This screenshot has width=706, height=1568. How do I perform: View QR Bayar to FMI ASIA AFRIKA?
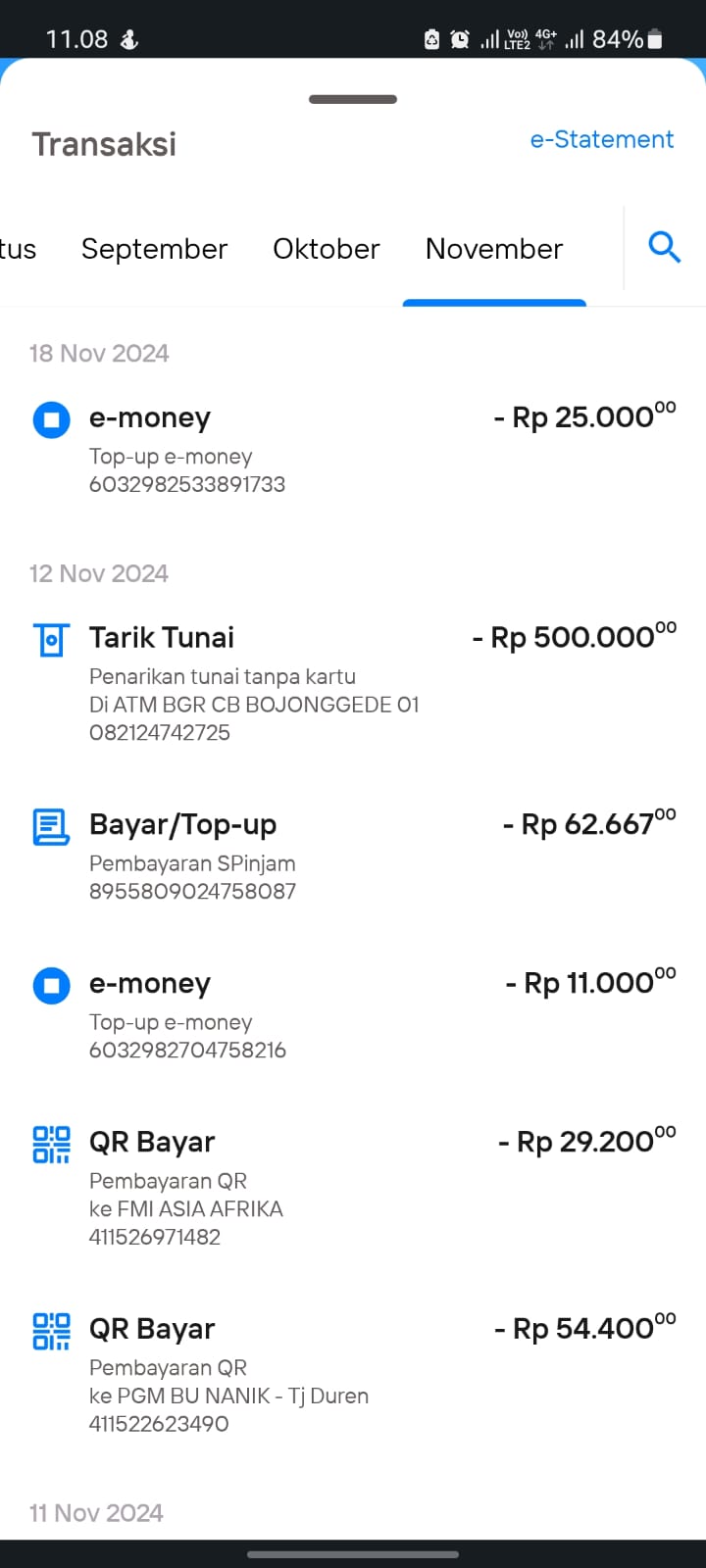[353, 1187]
